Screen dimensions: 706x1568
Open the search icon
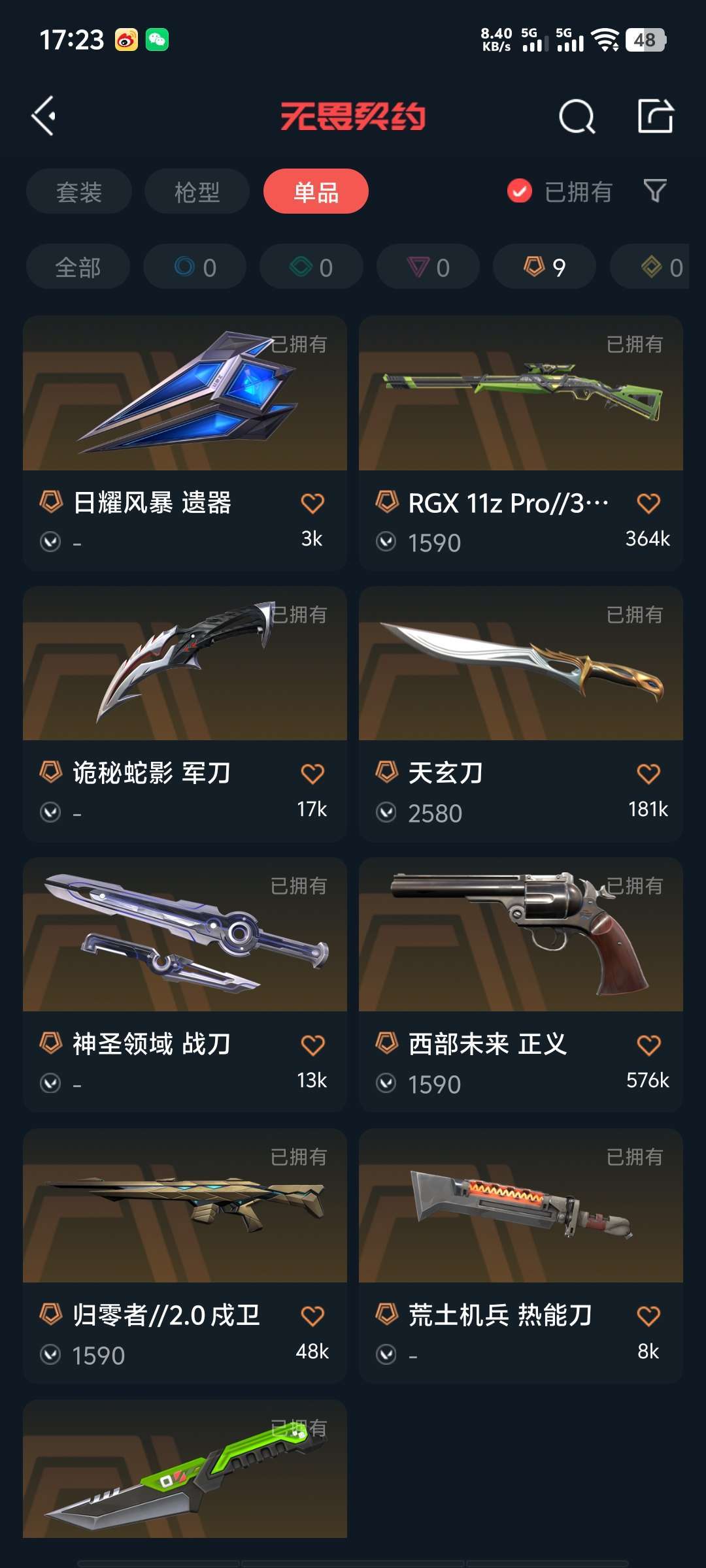pyautogui.click(x=577, y=117)
